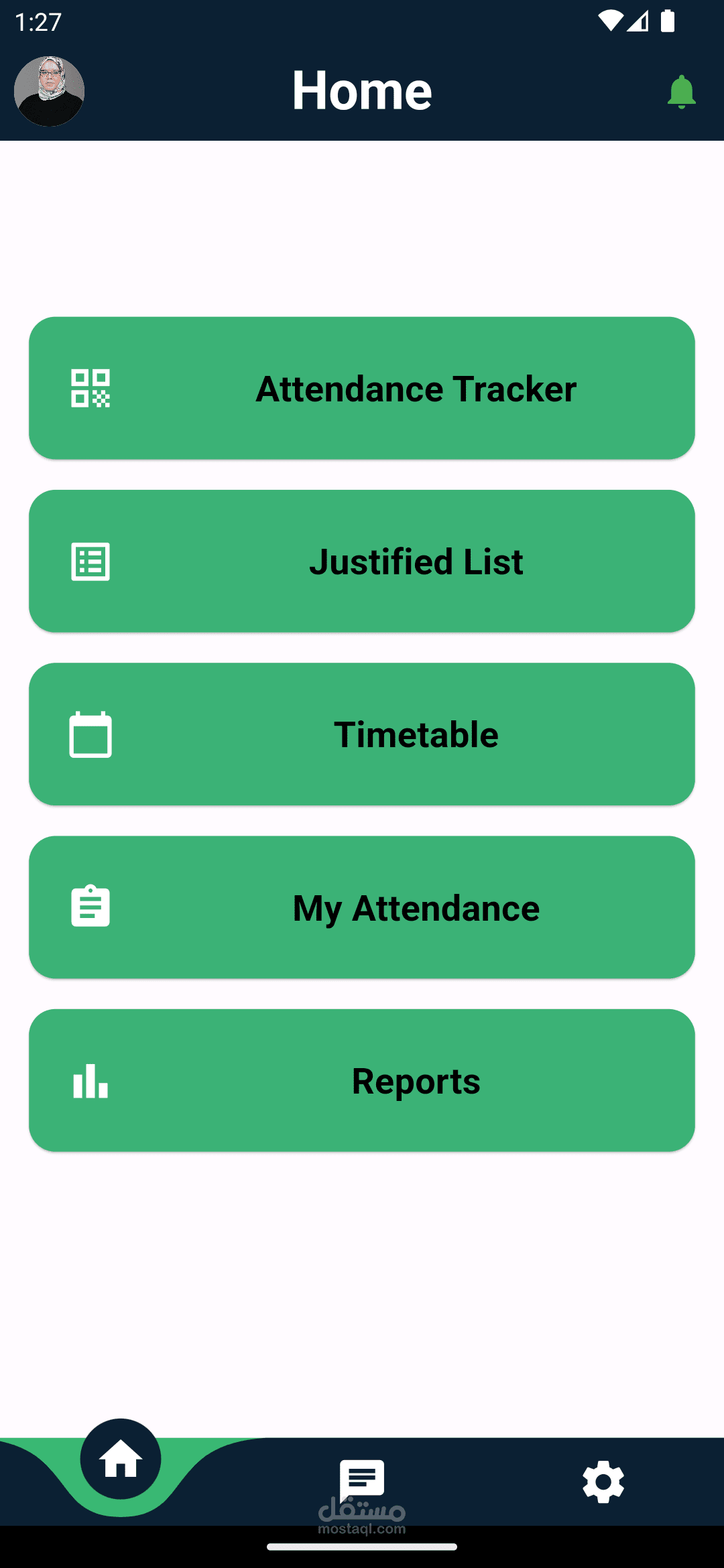724x1568 pixels.
Task: Open My Attendance
Action: pyautogui.click(x=362, y=907)
